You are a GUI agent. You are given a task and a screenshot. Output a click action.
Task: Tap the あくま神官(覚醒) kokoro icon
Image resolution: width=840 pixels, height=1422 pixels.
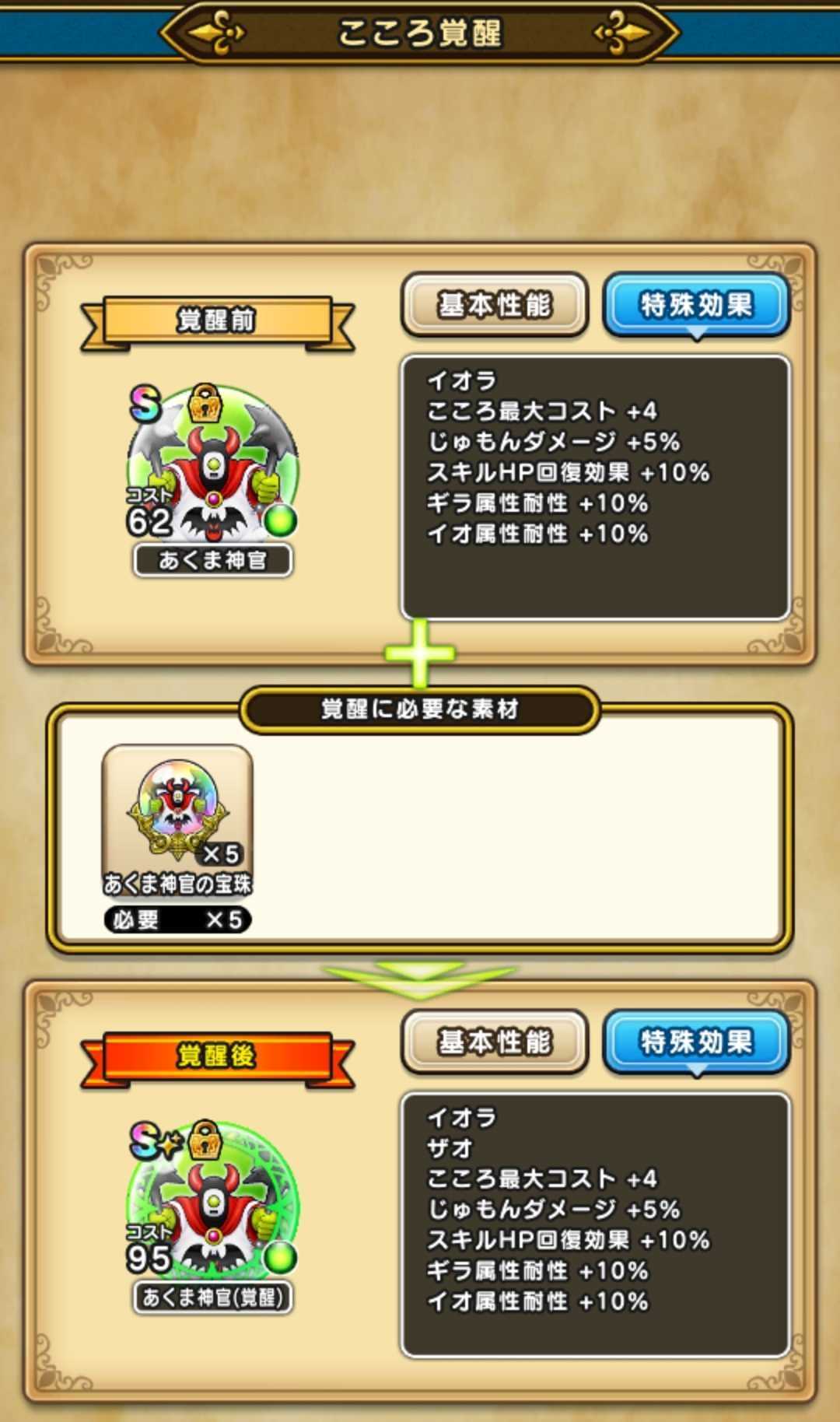coord(212,1203)
